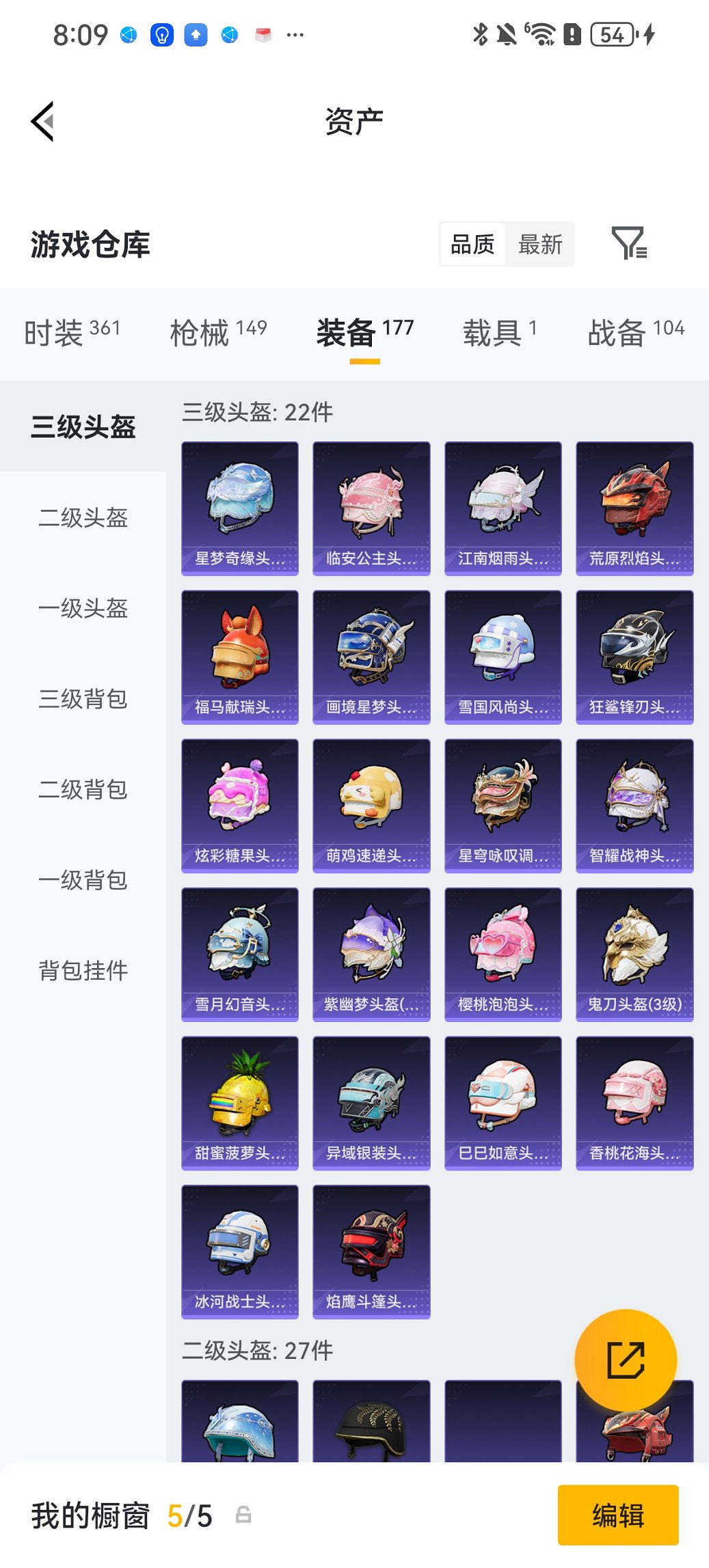The width and height of the screenshot is (709, 1568).
Task: Toggle sorting to 品质
Action: click(472, 244)
